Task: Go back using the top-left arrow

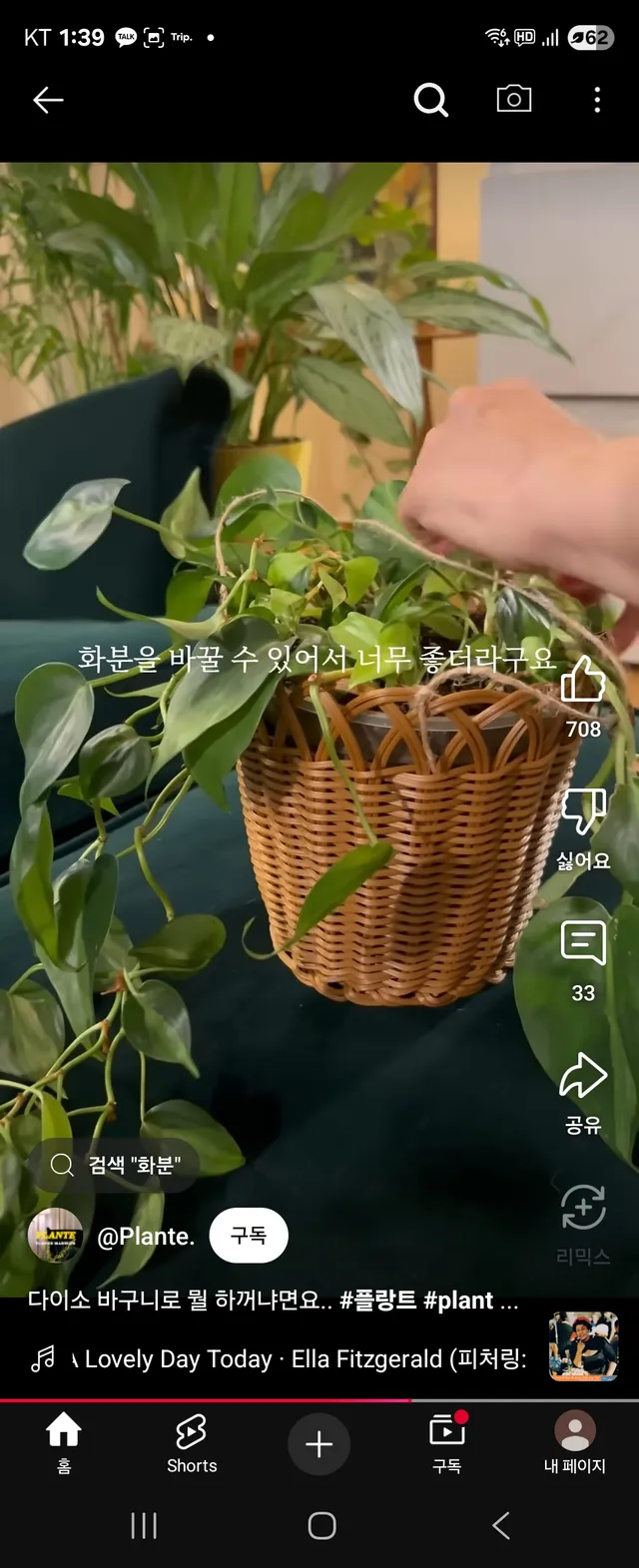Action: click(x=48, y=100)
